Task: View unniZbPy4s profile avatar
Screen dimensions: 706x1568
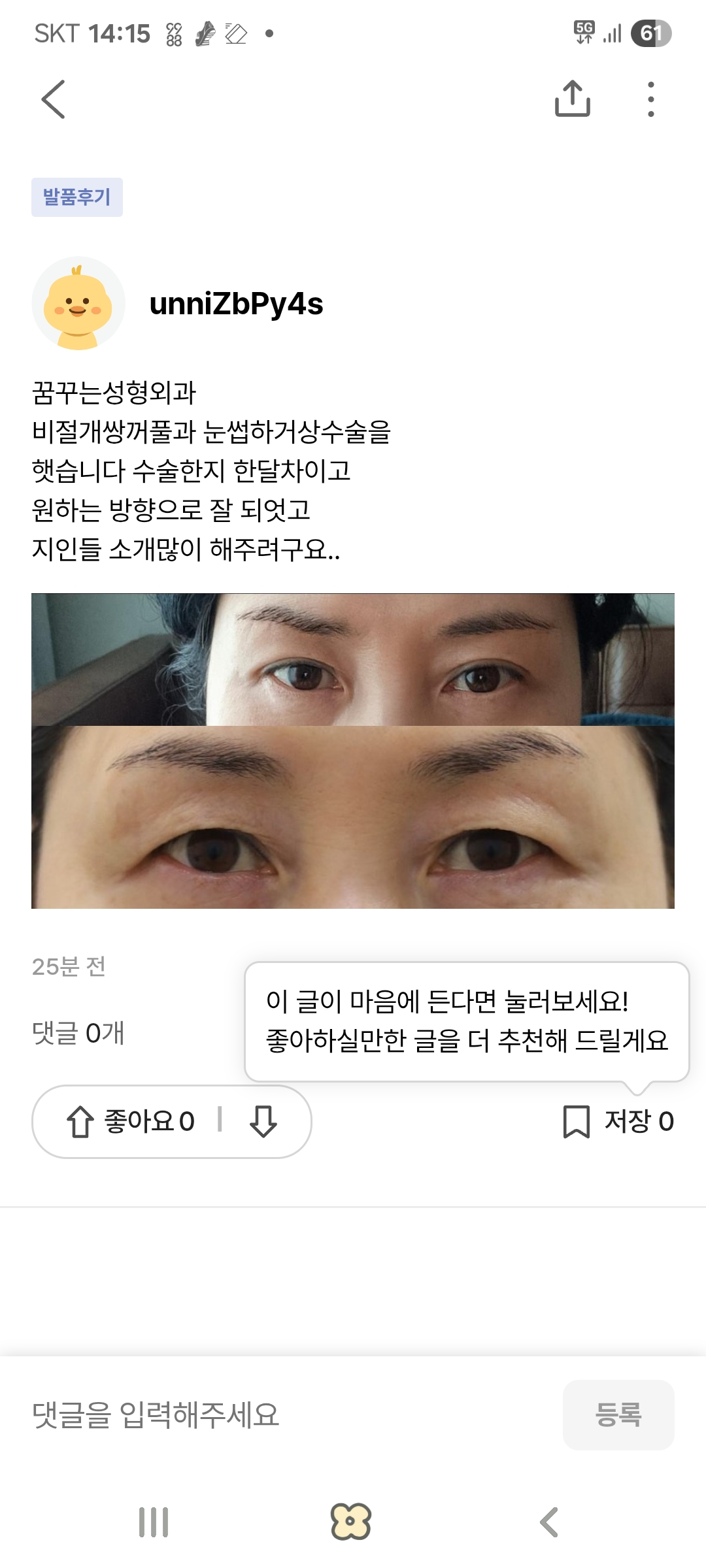Action: coord(78,303)
